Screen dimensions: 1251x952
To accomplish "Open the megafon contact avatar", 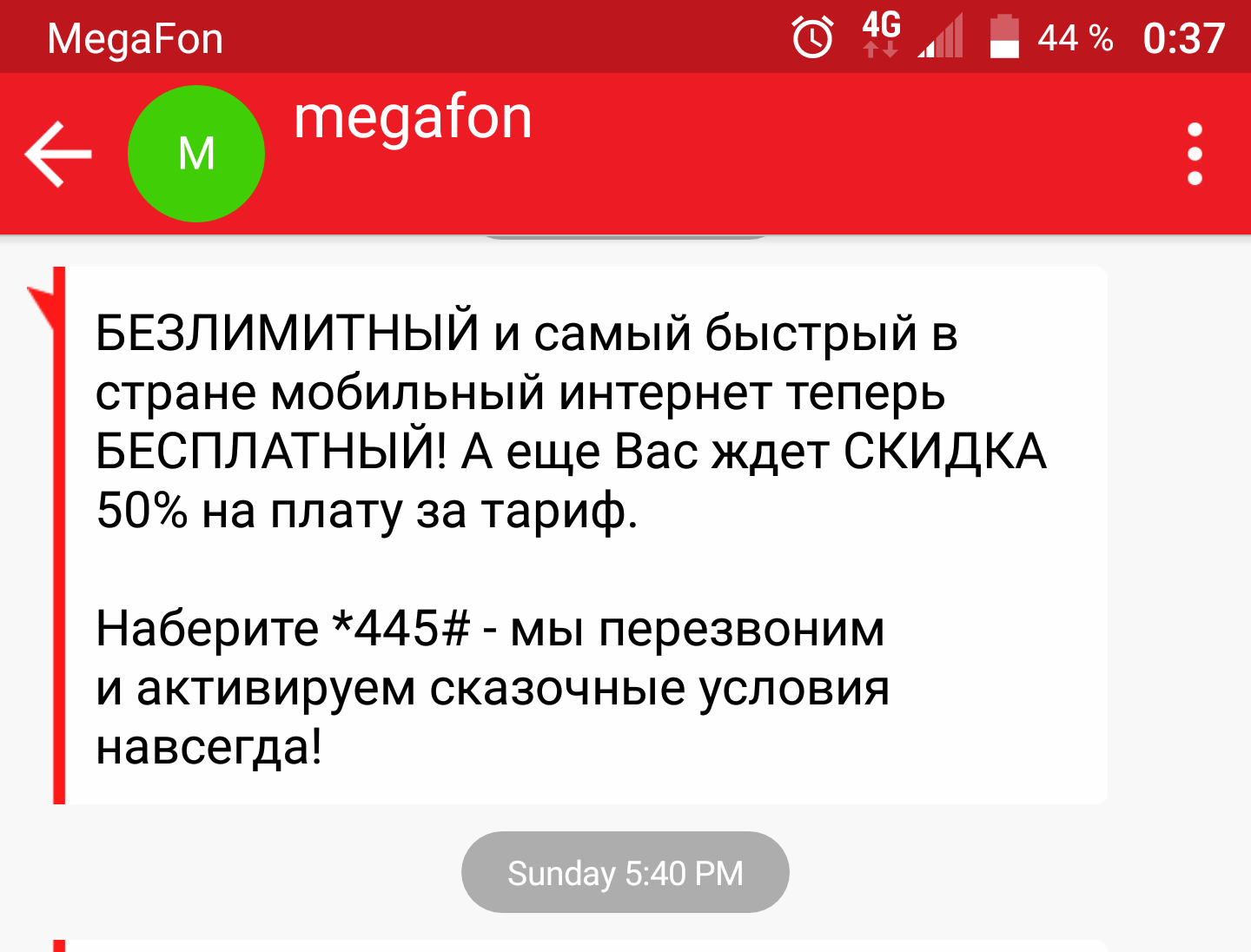I will click(196, 154).
